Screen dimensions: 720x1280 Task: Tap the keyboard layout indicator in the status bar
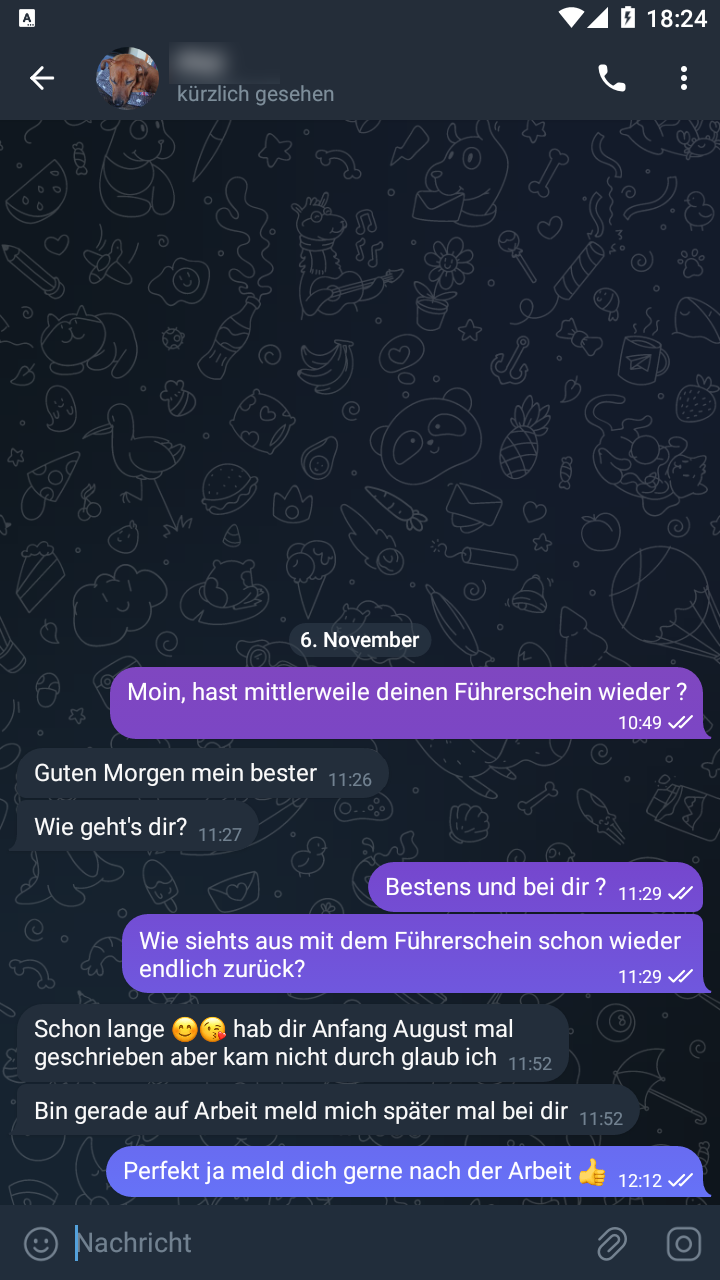point(26,16)
